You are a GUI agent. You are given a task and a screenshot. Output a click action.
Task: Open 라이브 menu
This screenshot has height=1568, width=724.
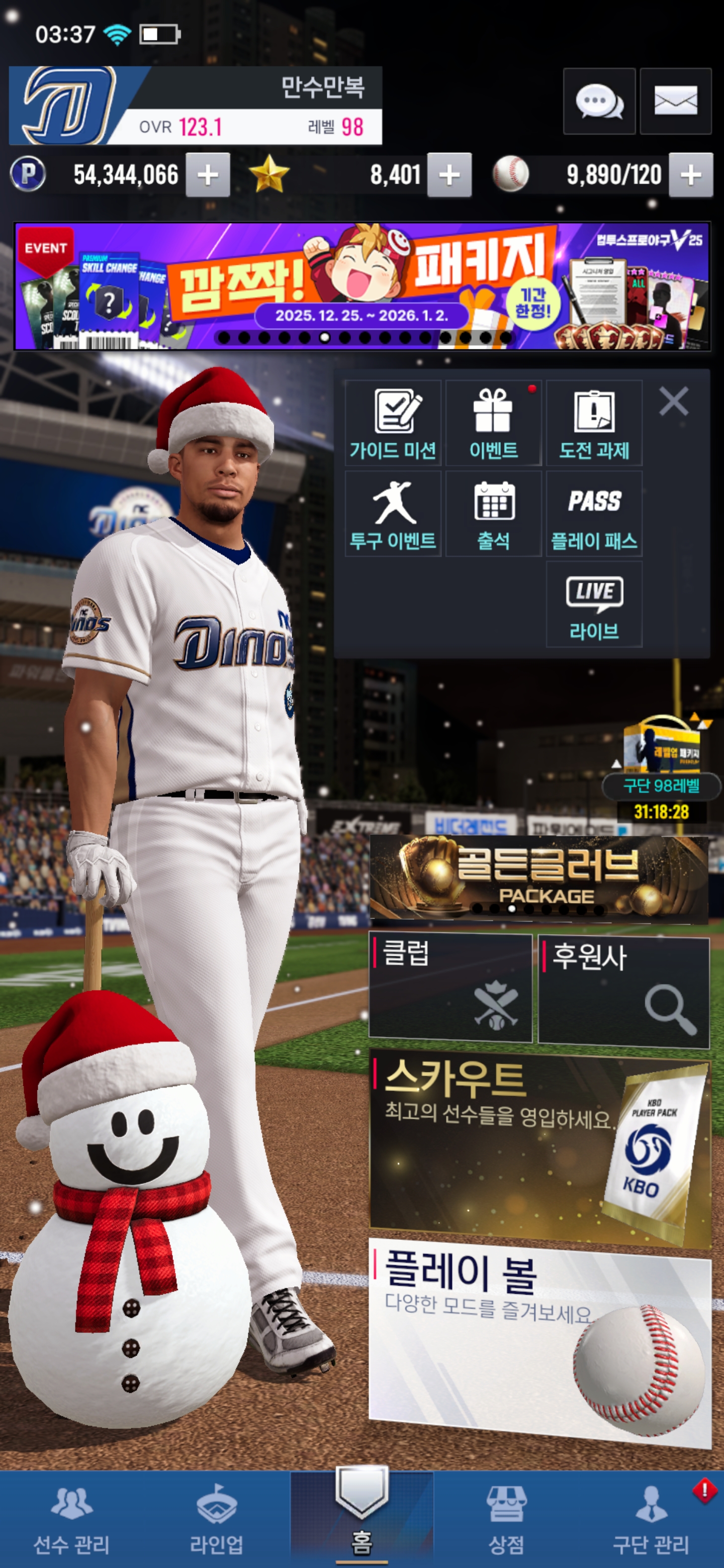tap(594, 605)
